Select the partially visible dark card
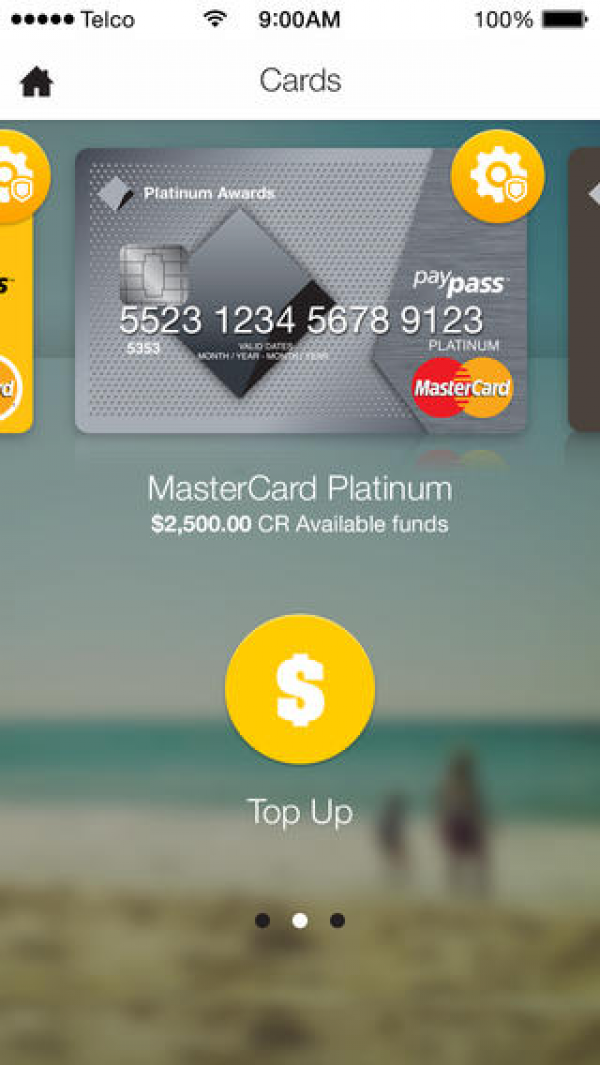Viewport: 600px width, 1065px height. click(x=584, y=290)
